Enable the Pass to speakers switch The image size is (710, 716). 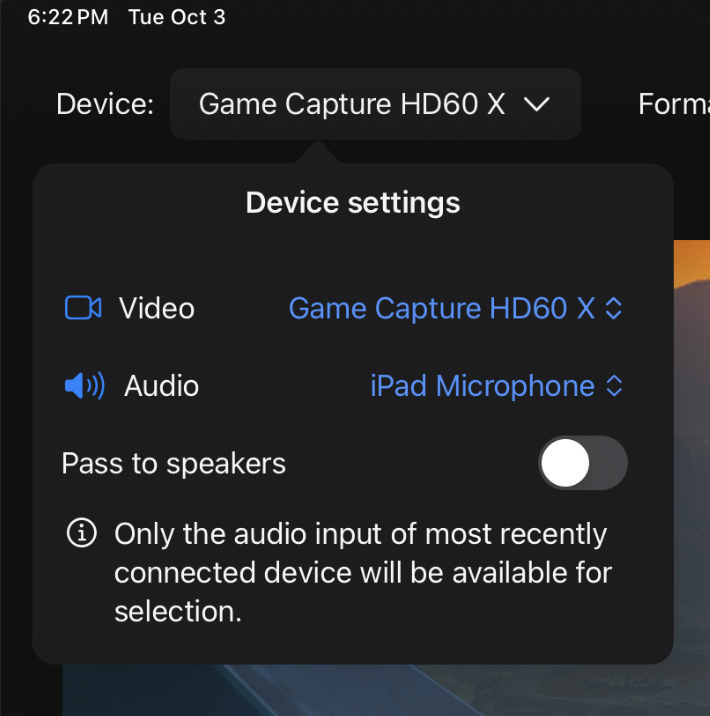pyautogui.click(x=582, y=464)
